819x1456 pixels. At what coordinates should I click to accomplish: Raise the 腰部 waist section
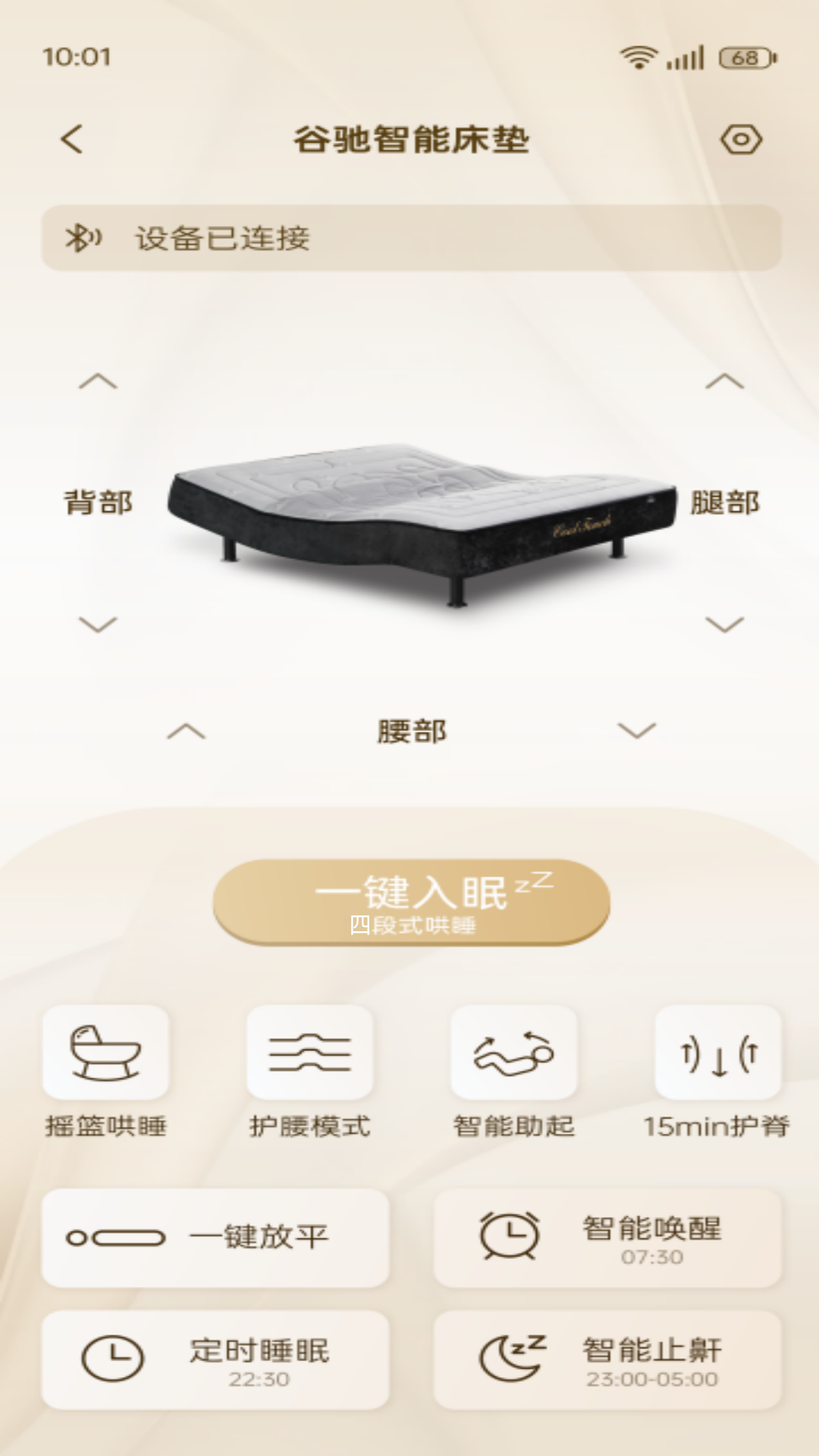(187, 731)
